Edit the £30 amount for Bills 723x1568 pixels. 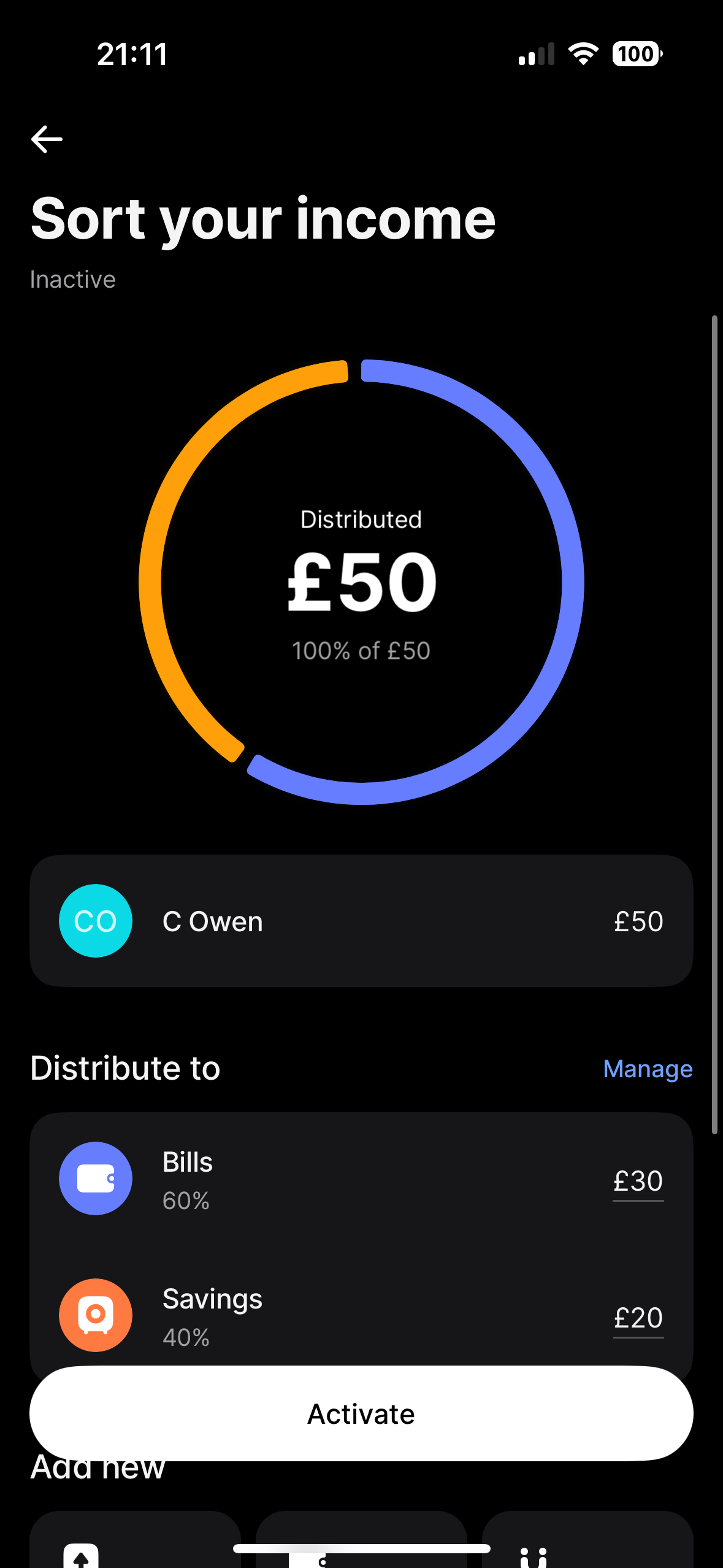coord(638,1182)
